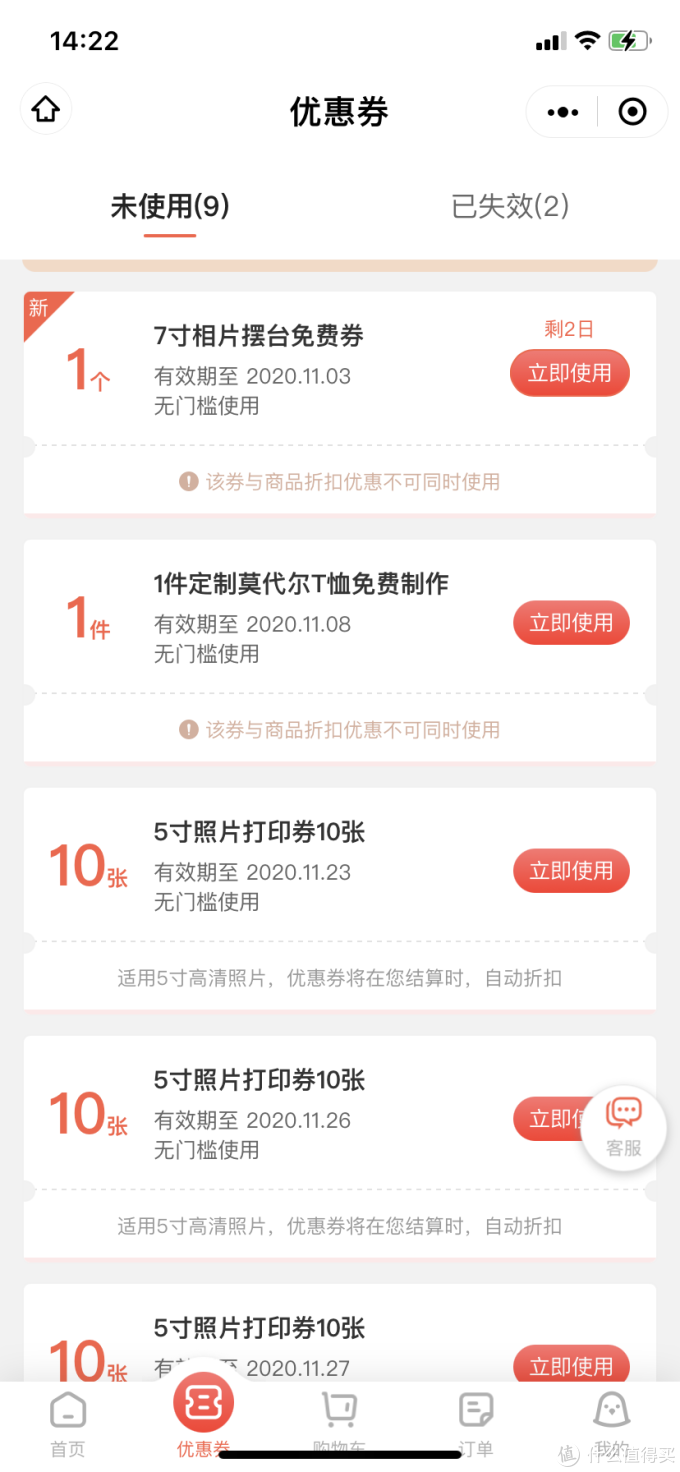
Task: Go to the 我的 profile tab
Action: tap(611, 1423)
